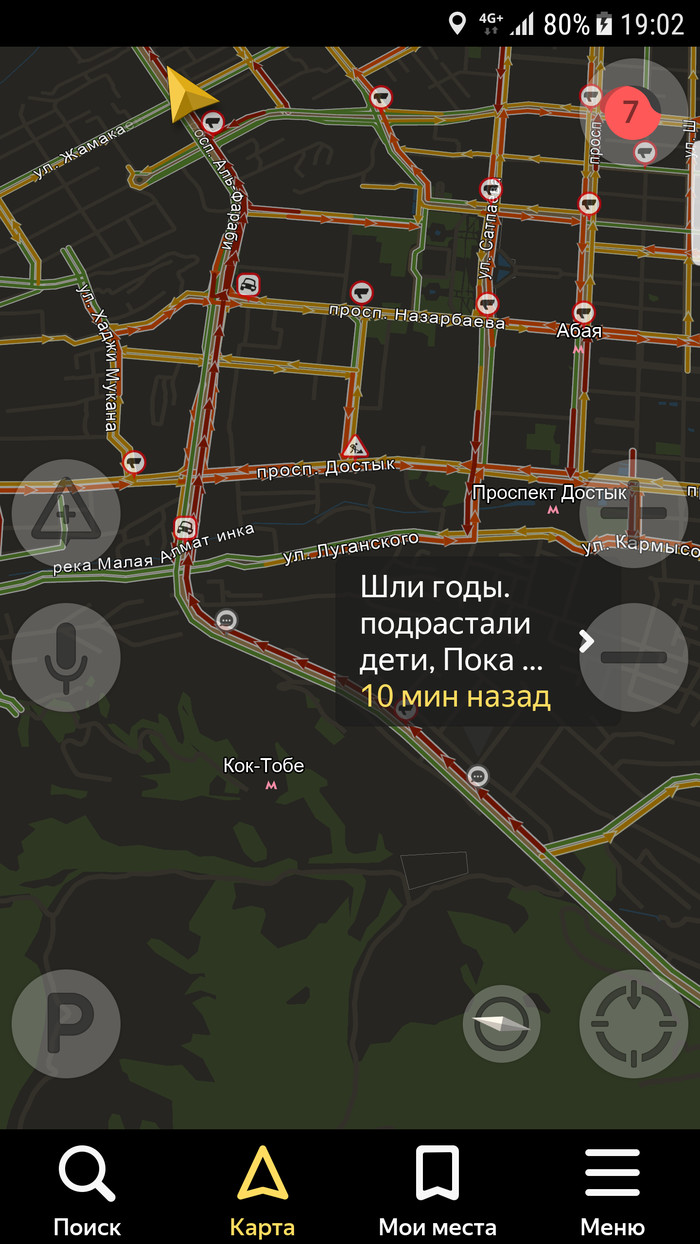Add a road event report

tap(66, 513)
